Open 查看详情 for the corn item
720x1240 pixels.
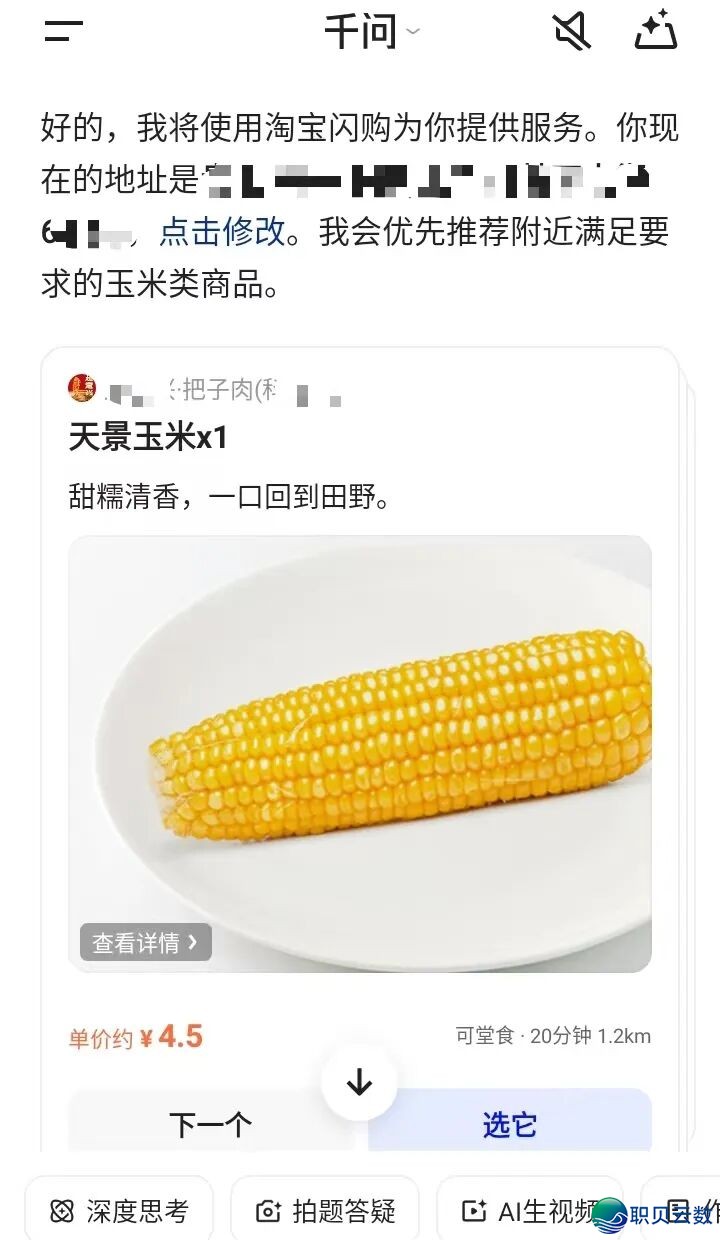pos(145,942)
